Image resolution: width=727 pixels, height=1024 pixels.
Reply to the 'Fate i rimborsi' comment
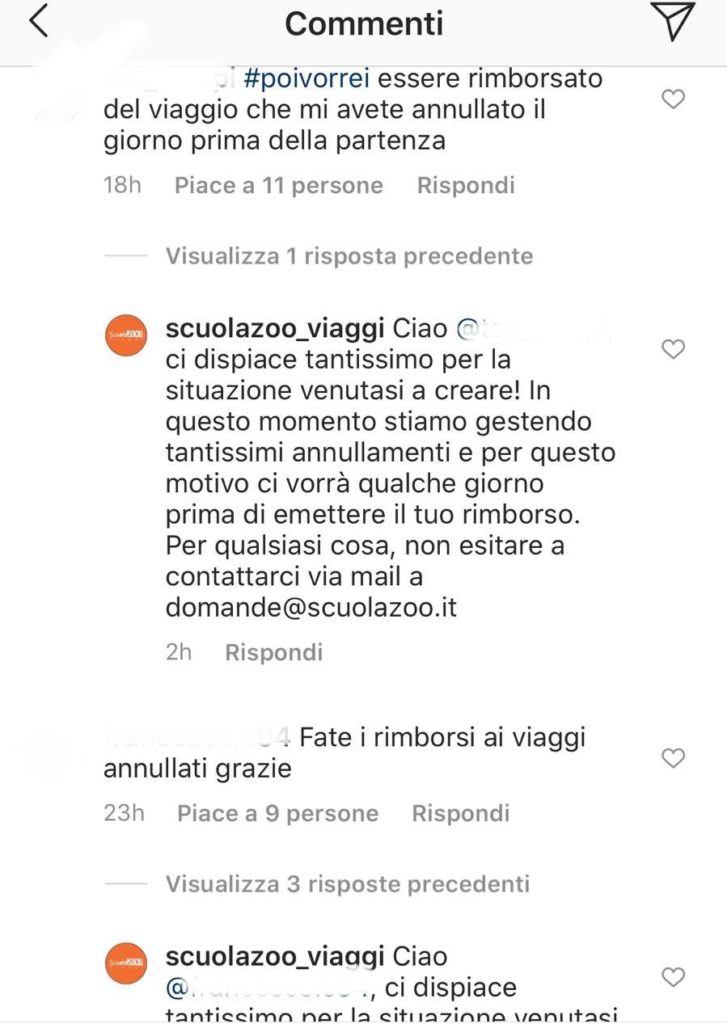460,813
